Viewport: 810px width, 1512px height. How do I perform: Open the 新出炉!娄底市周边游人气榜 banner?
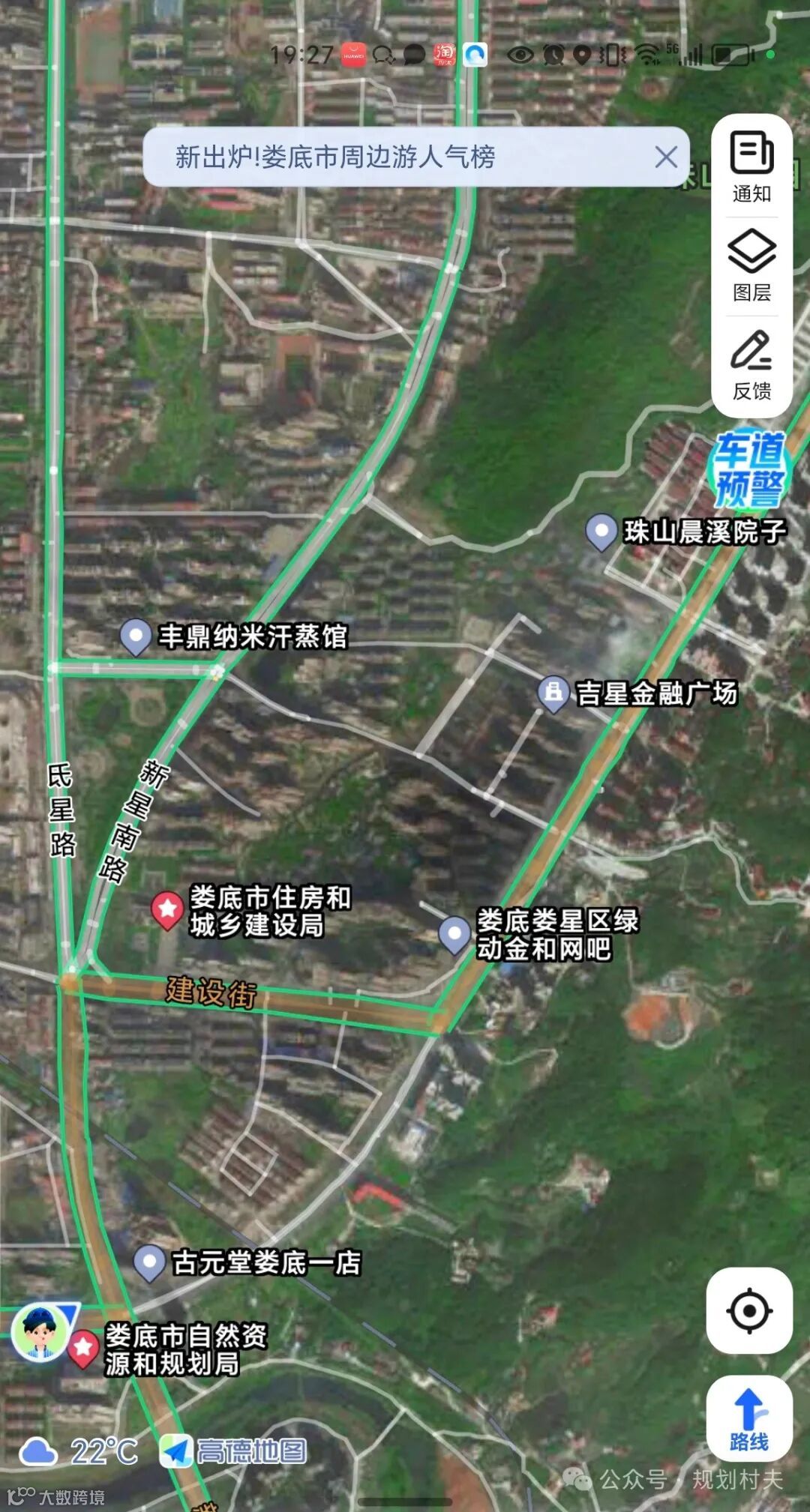pos(335,157)
